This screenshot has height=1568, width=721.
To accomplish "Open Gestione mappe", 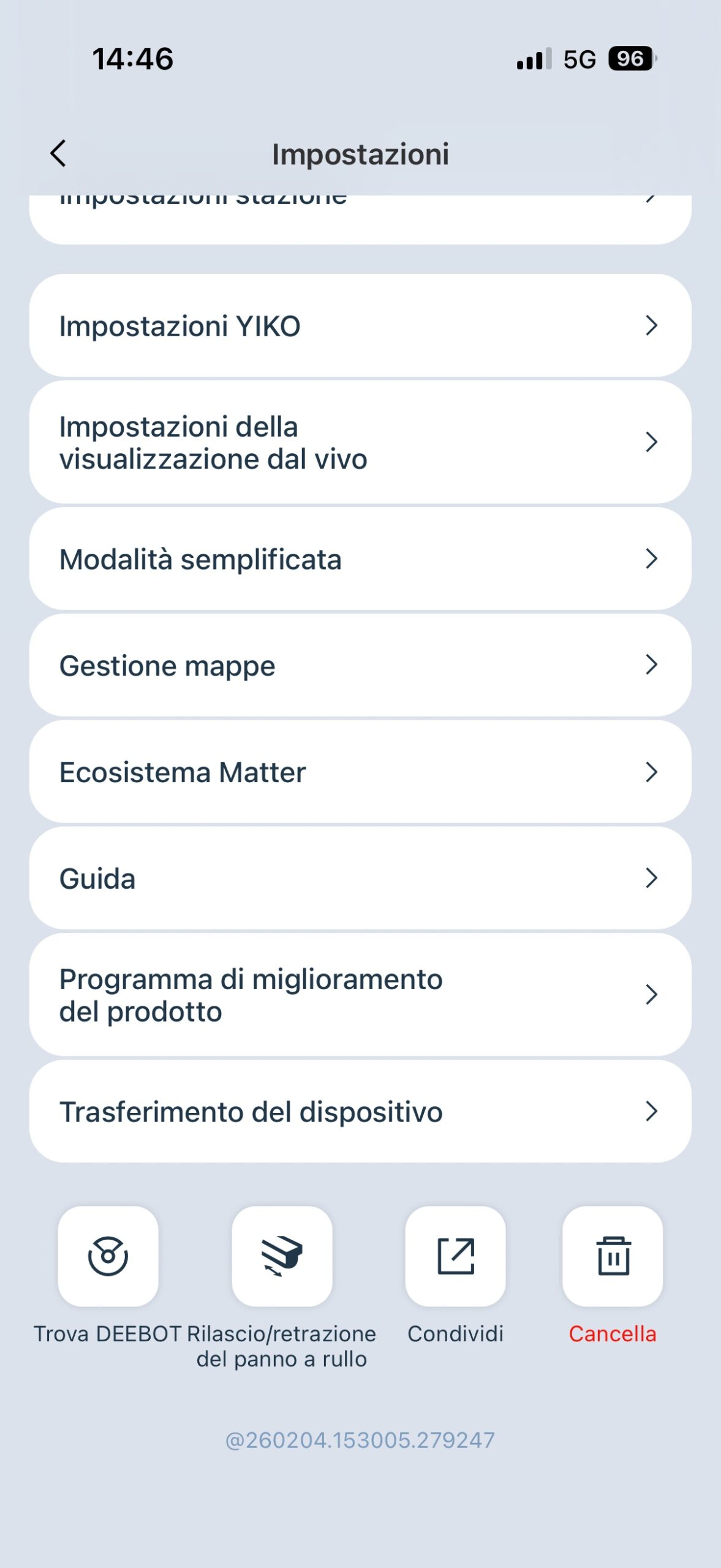I will [360, 665].
